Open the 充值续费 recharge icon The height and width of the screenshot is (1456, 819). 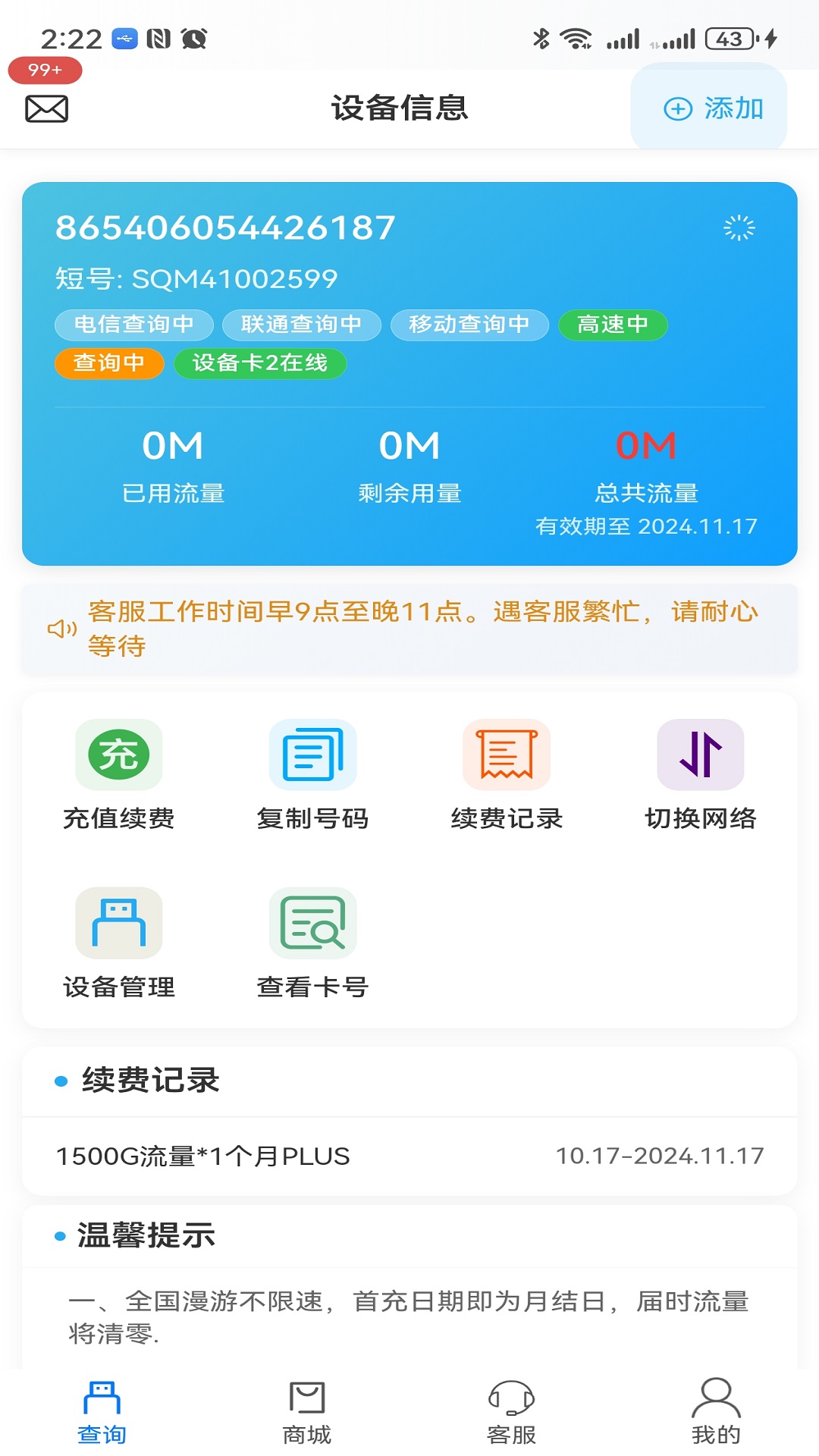[118, 755]
